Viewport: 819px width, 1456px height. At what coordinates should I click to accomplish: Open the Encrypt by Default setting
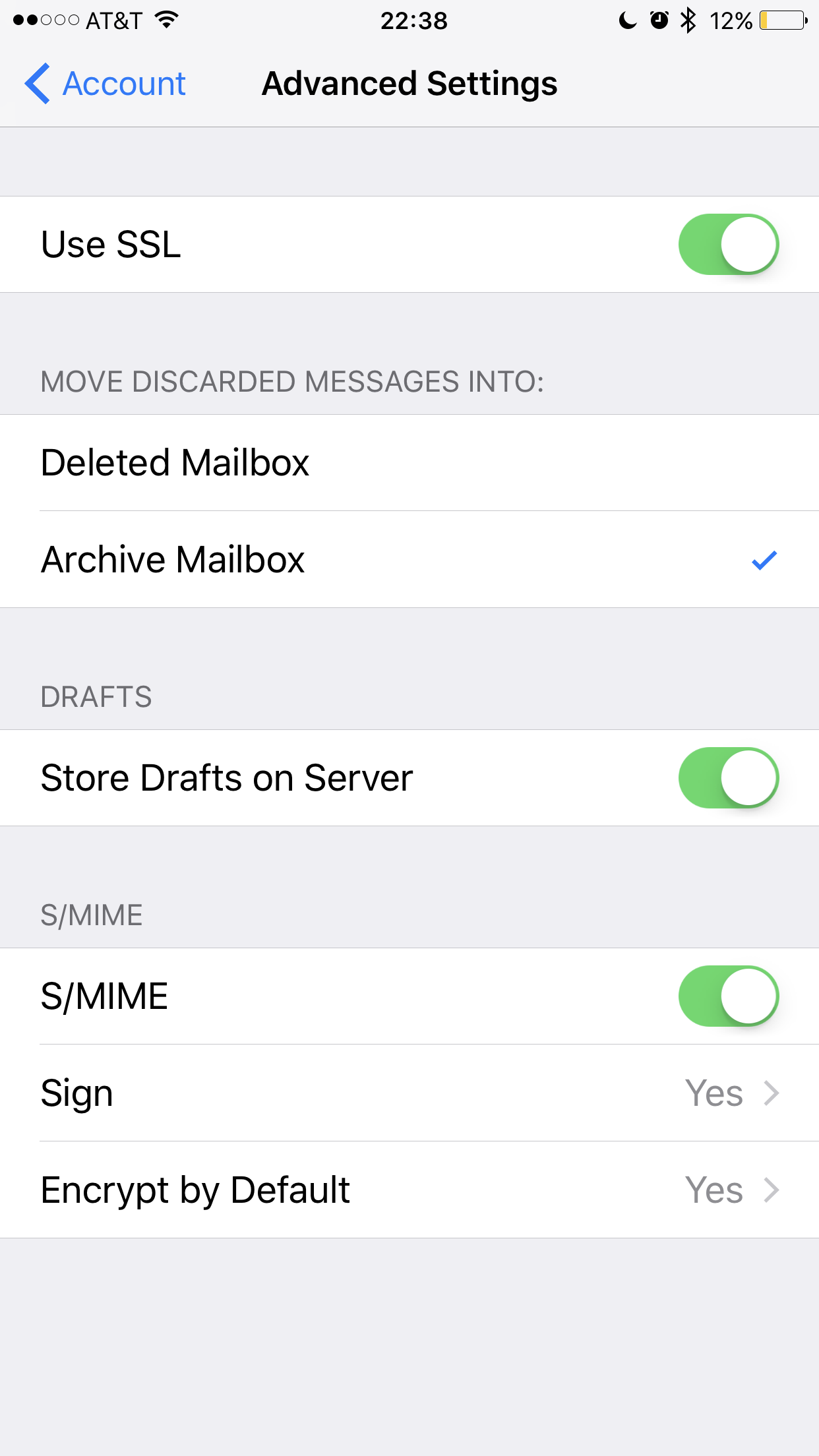pos(409,1190)
